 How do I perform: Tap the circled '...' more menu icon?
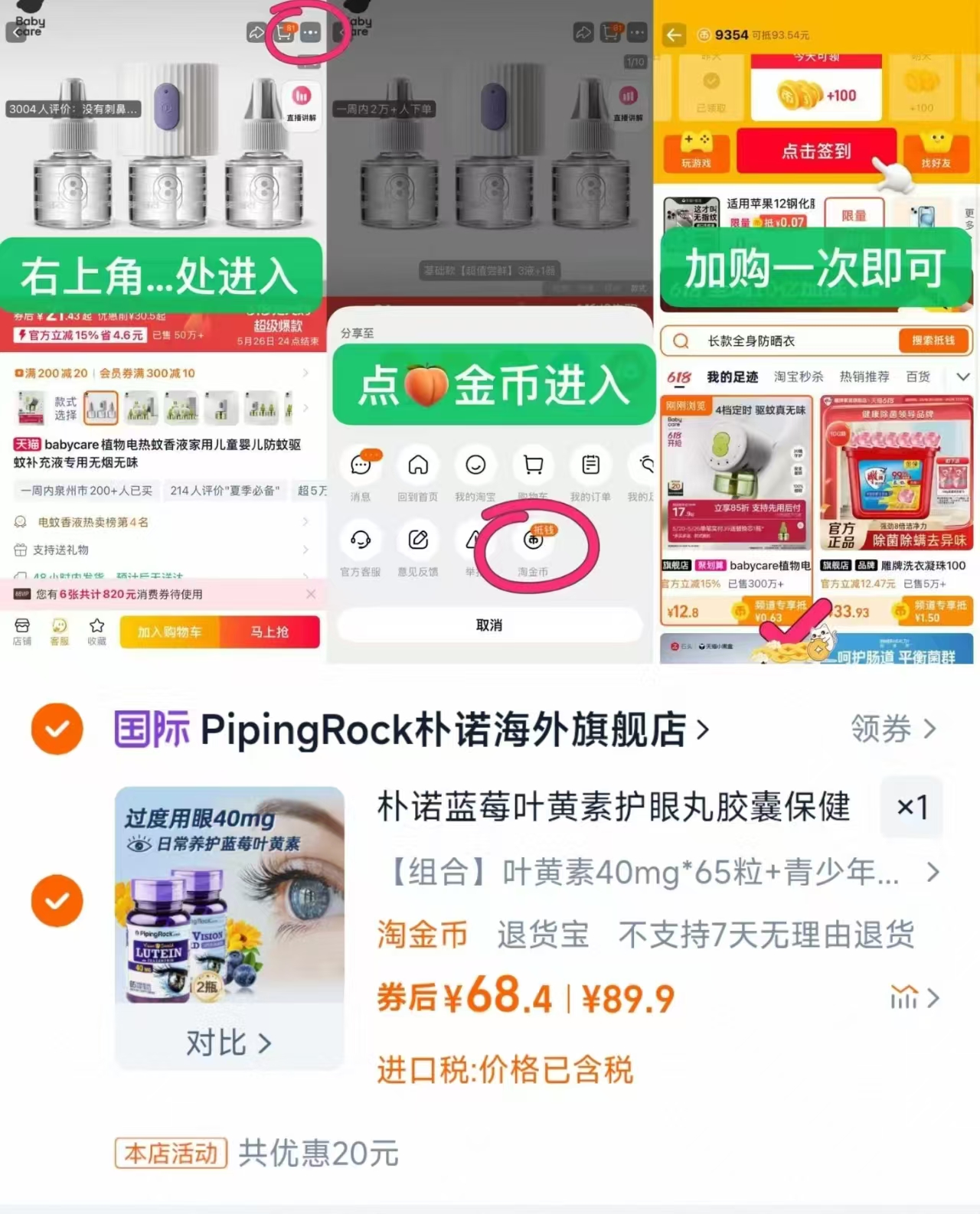(311, 34)
